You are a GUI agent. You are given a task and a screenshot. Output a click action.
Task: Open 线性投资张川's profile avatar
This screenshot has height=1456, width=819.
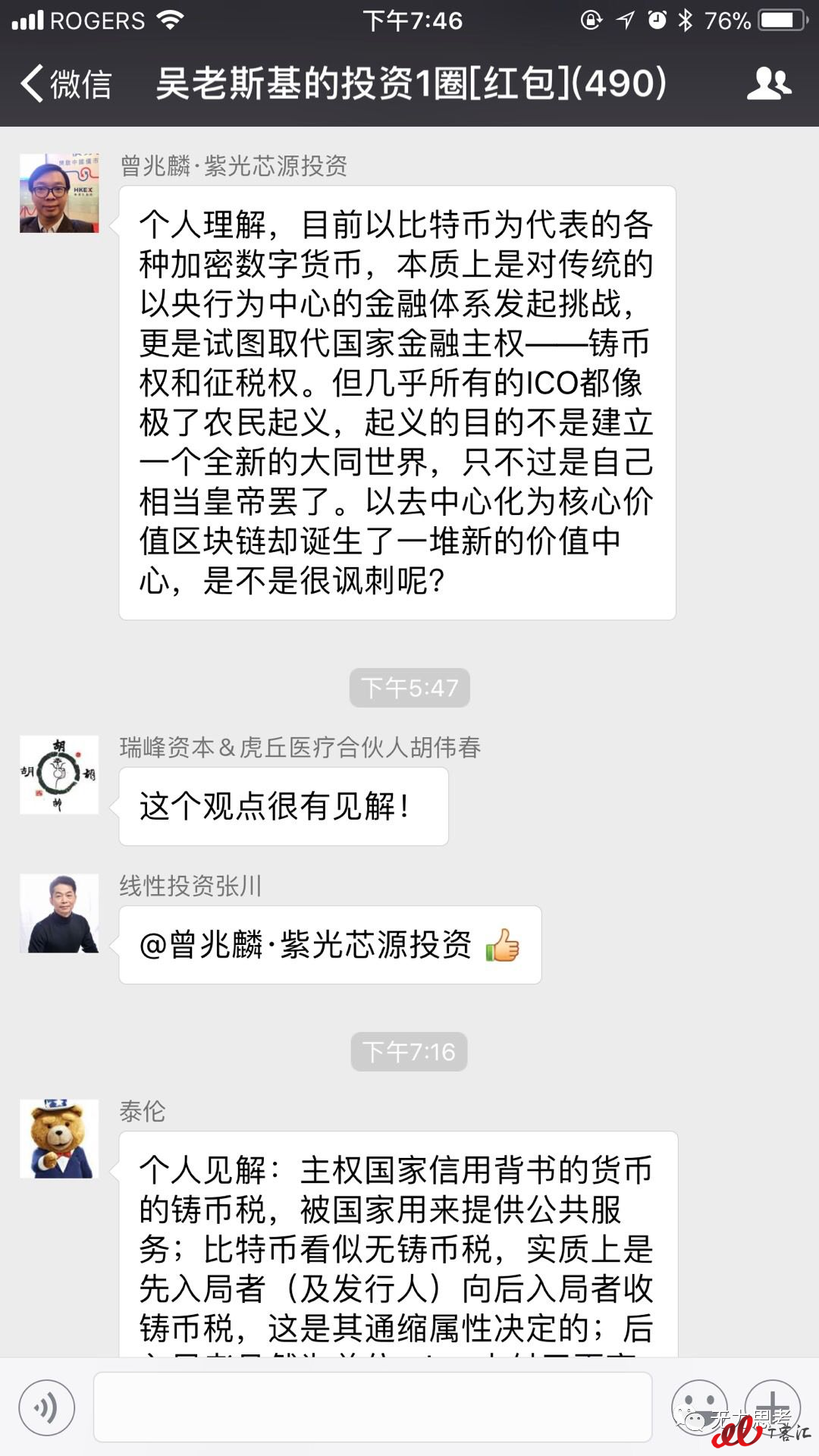coord(59,913)
